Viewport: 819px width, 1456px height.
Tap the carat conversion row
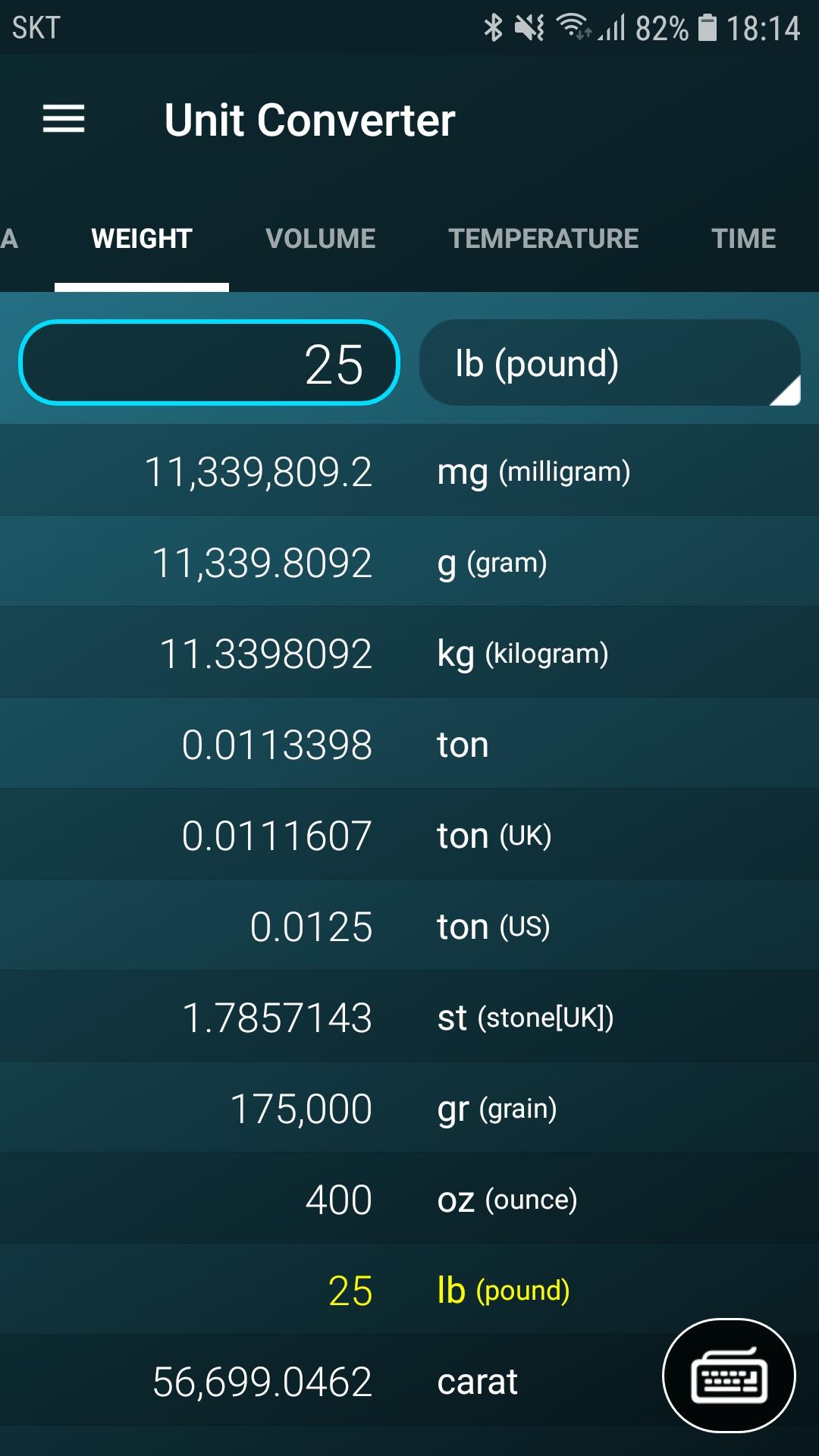[341, 1382]
